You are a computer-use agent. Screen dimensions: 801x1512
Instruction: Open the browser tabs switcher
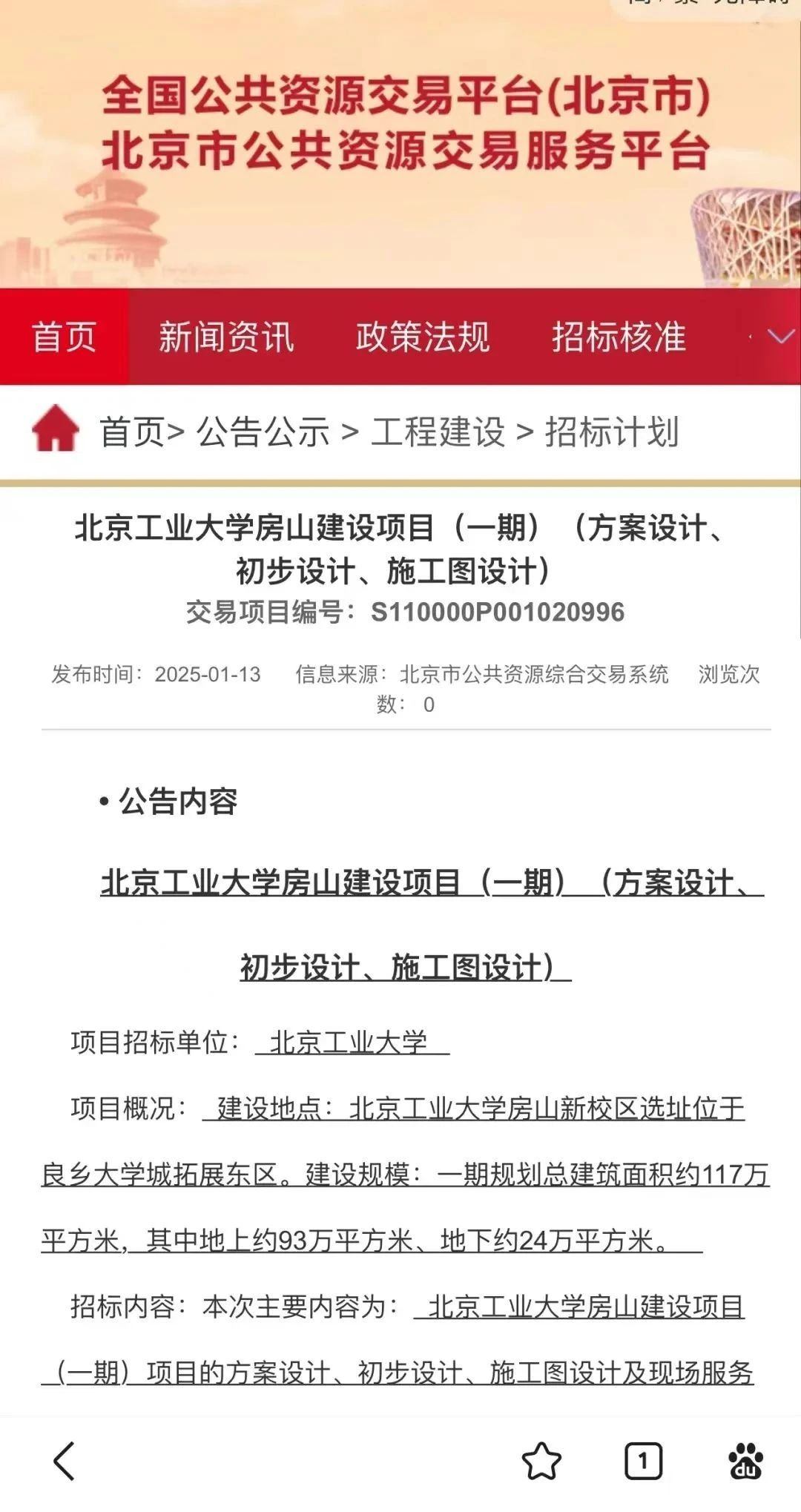point(643,1461)
